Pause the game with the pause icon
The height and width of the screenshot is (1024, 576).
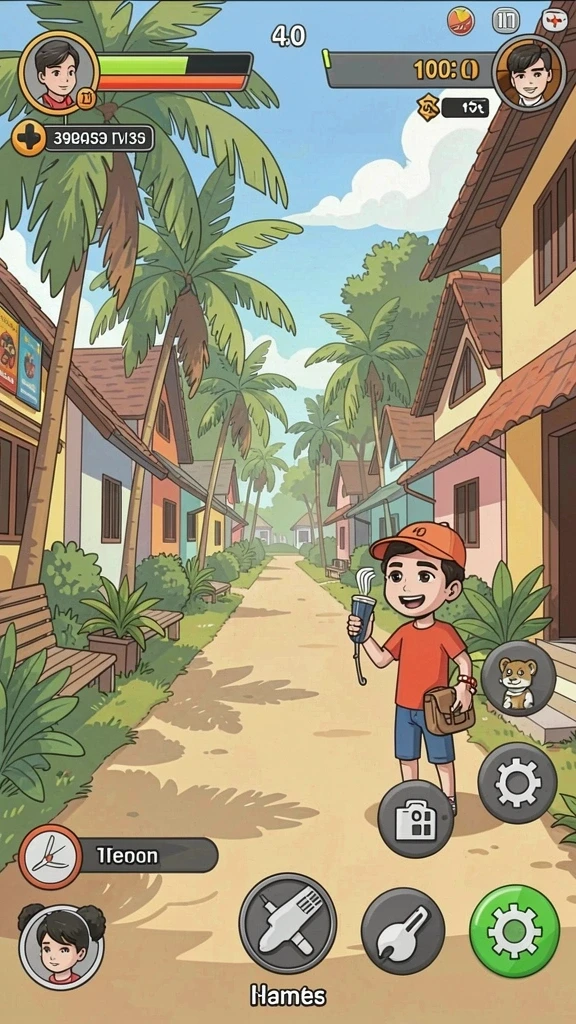point(505,21)
